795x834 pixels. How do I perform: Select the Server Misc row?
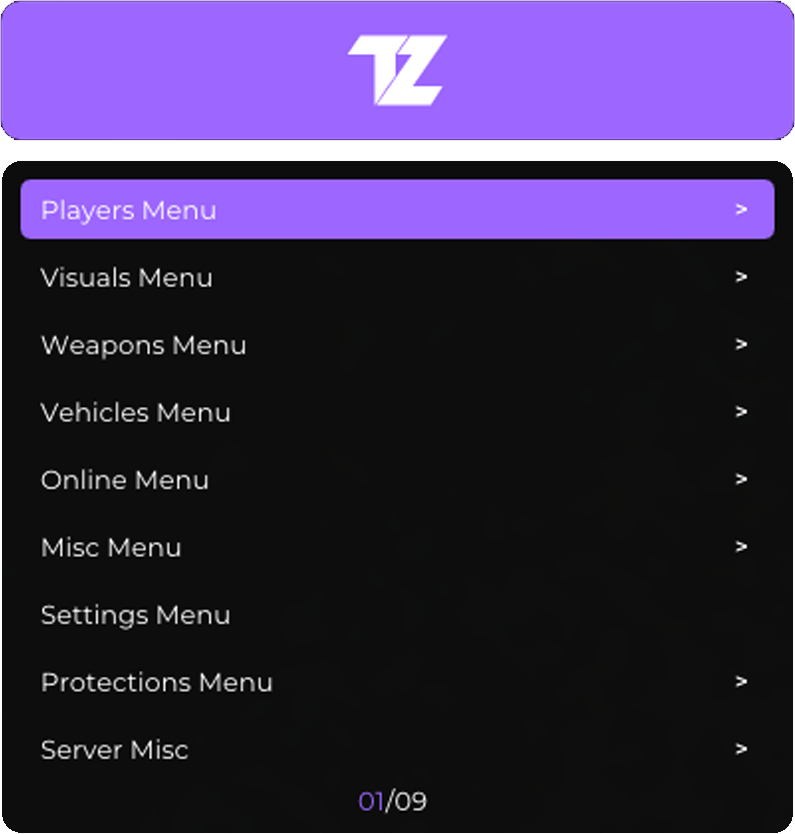coord(397,750)
